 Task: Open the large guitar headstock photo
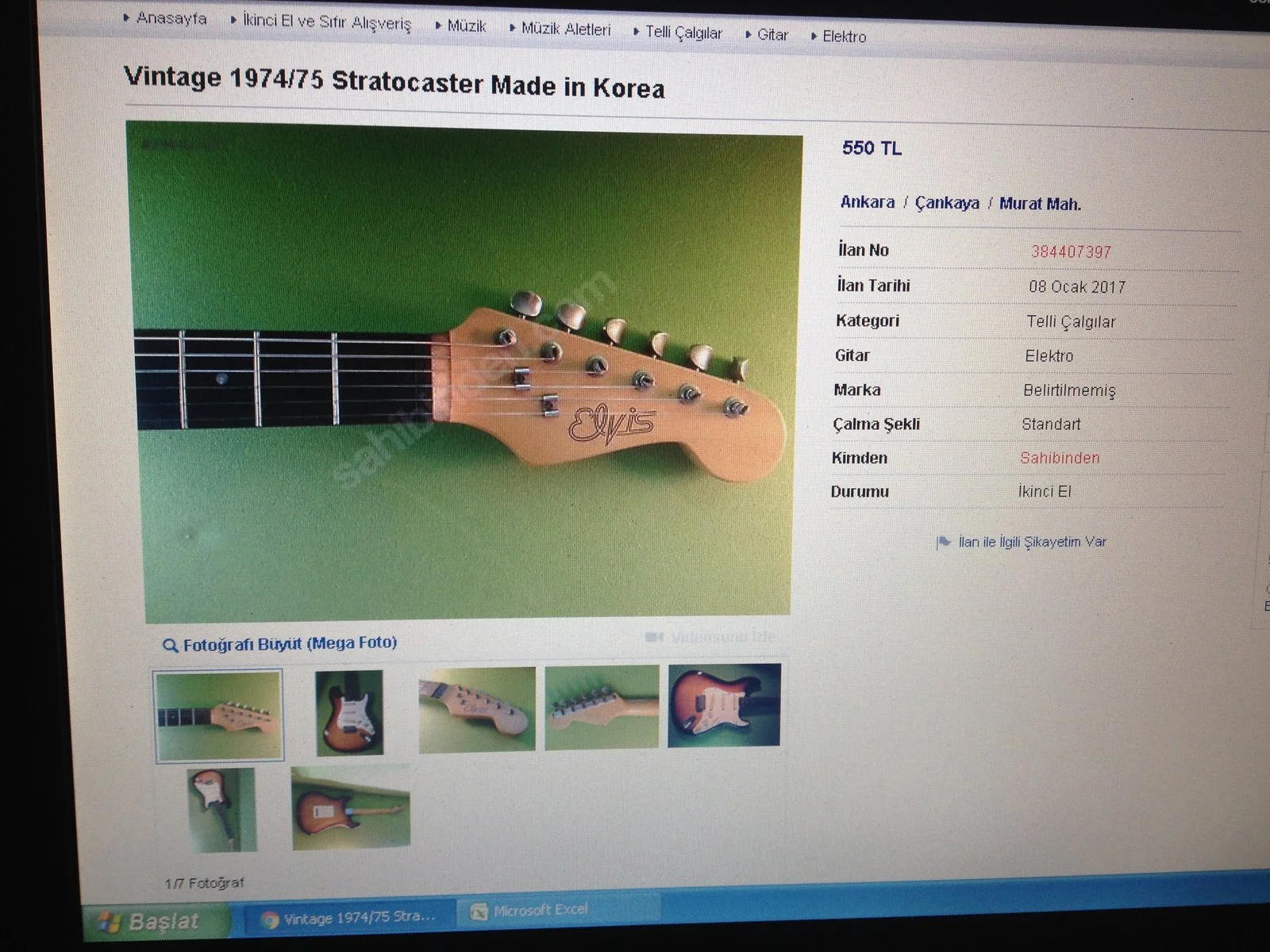468,373
